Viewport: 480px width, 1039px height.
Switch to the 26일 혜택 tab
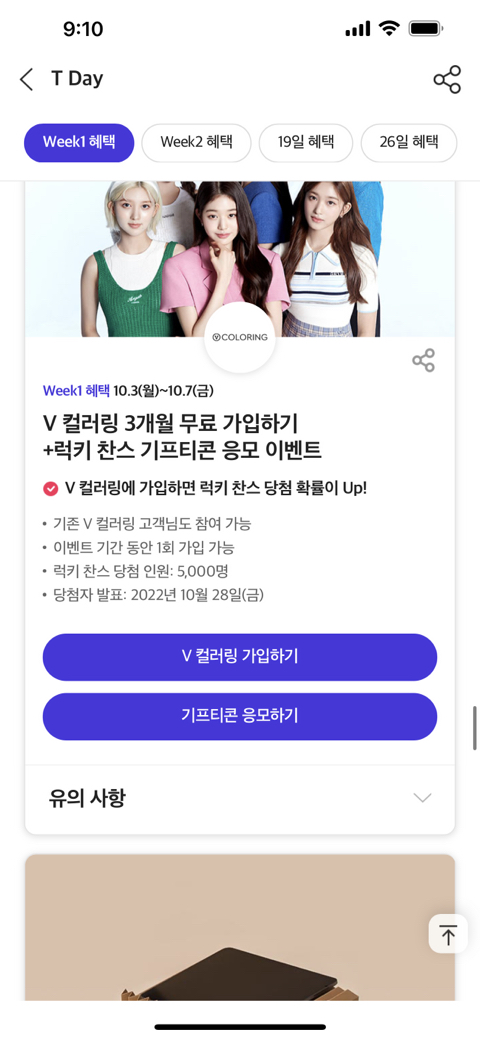409,142
